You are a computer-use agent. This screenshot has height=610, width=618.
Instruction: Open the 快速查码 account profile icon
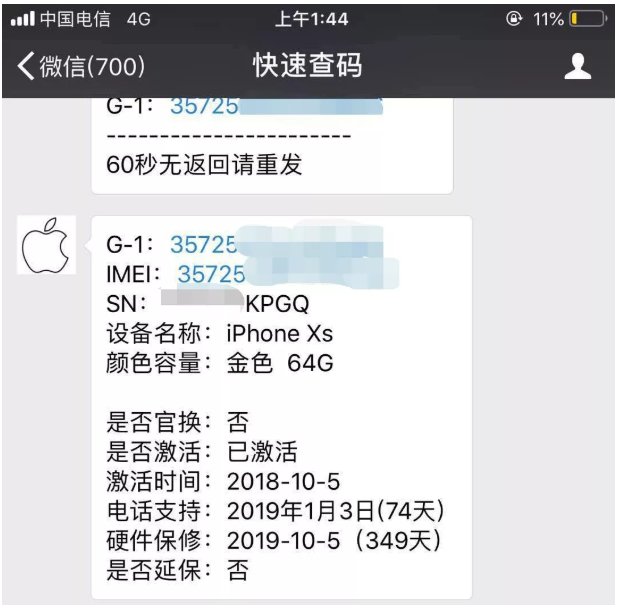coord(577,67)
